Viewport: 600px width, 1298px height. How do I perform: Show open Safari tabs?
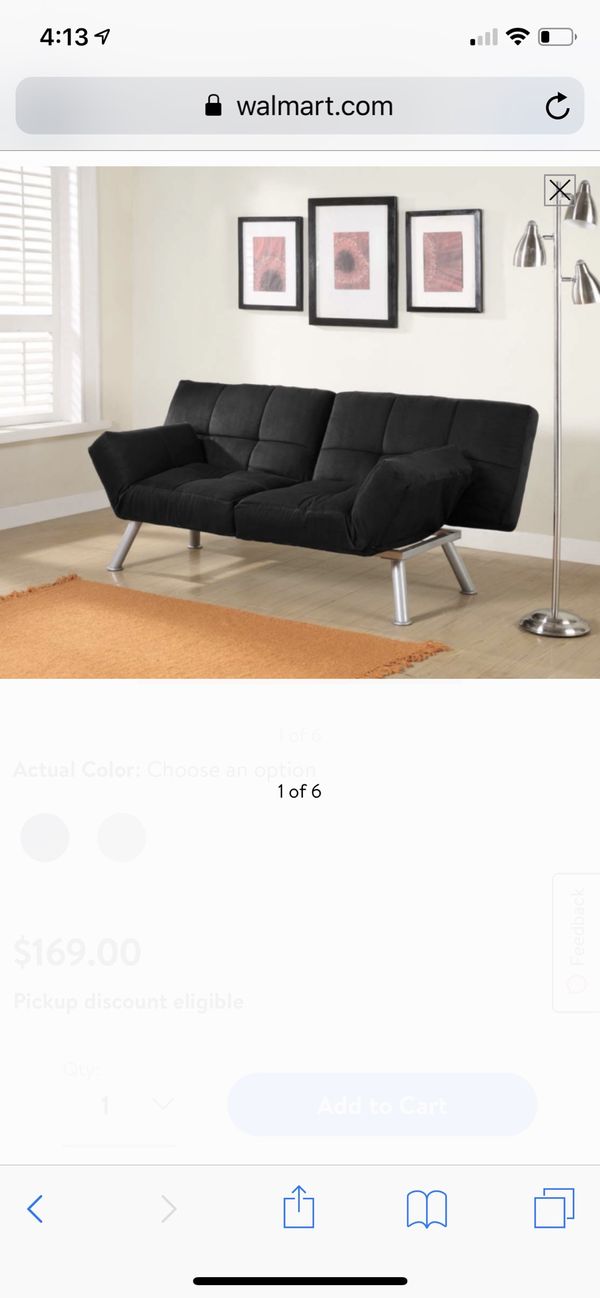pyautogui.click(x=554, y=1208)
